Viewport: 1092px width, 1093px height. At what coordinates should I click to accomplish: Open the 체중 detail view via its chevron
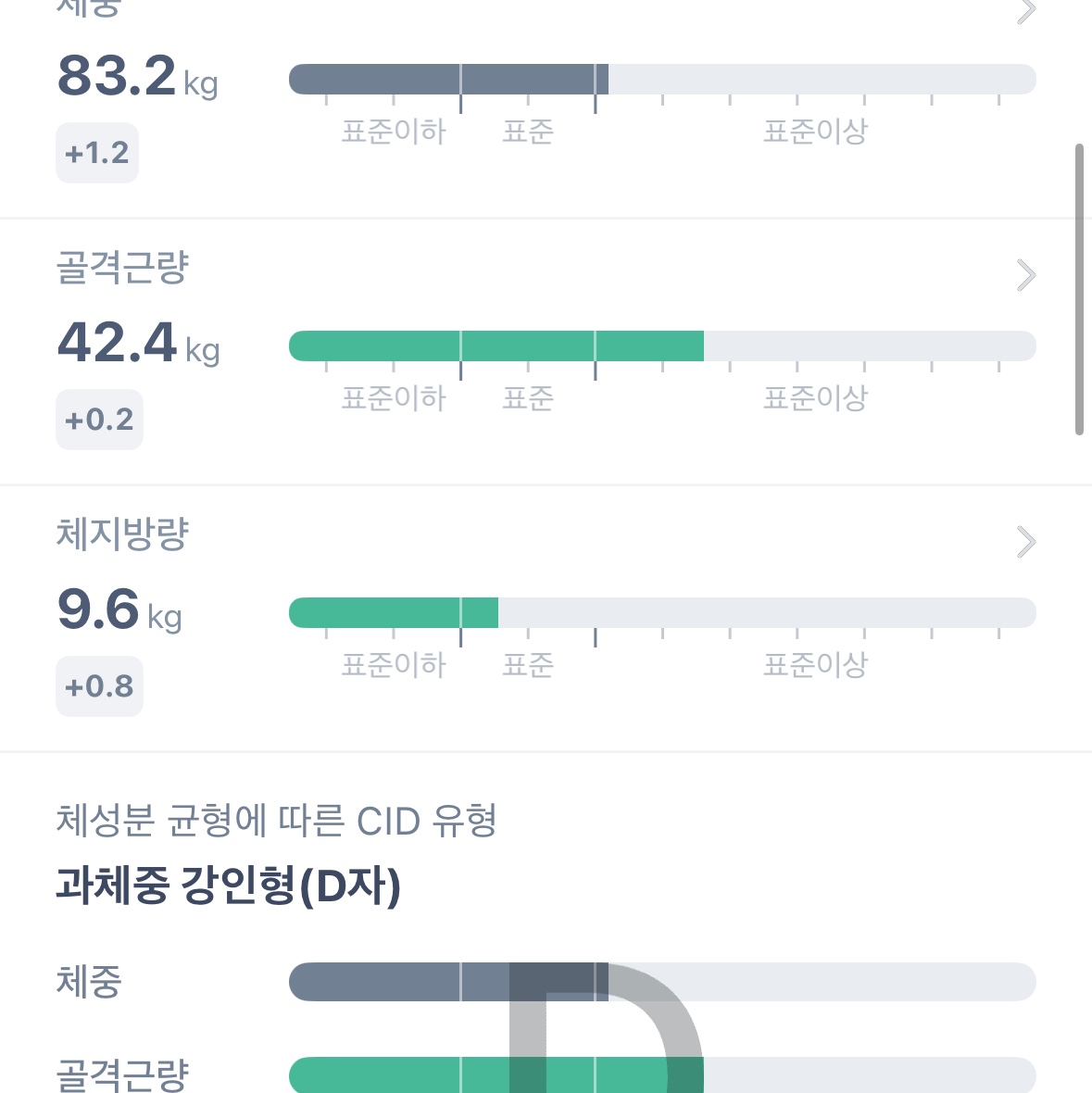click(x=1024, y=9)
